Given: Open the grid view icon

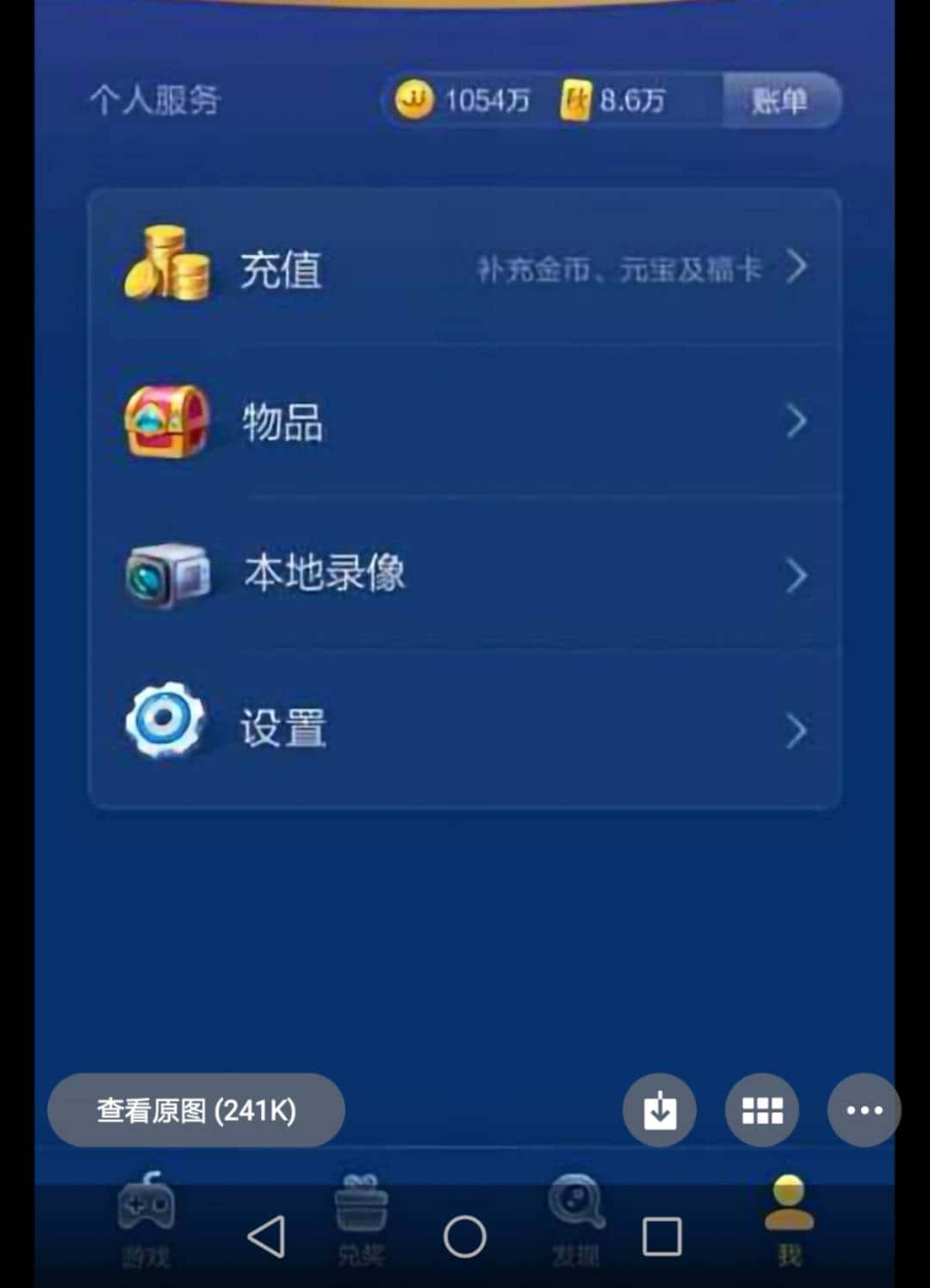Looking at the screenshot, I should 761,1111.
